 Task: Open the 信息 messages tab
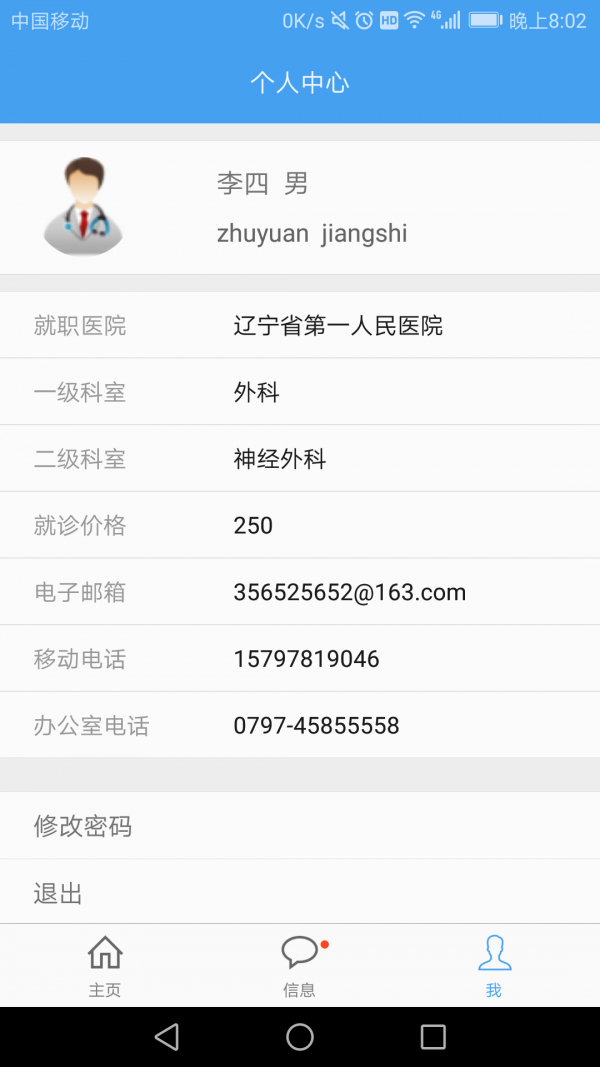click(x=299, y=964)
